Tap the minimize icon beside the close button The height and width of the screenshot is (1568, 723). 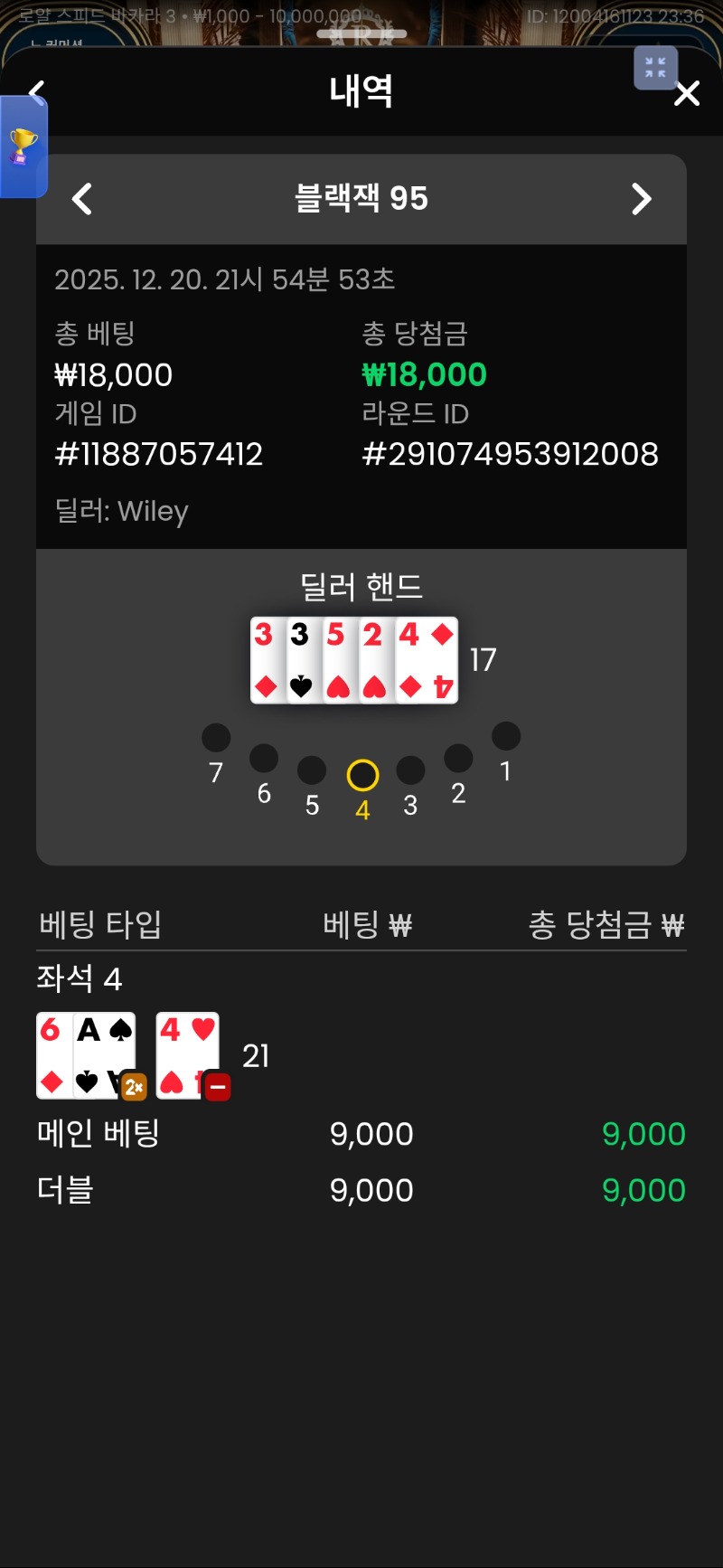655,68
